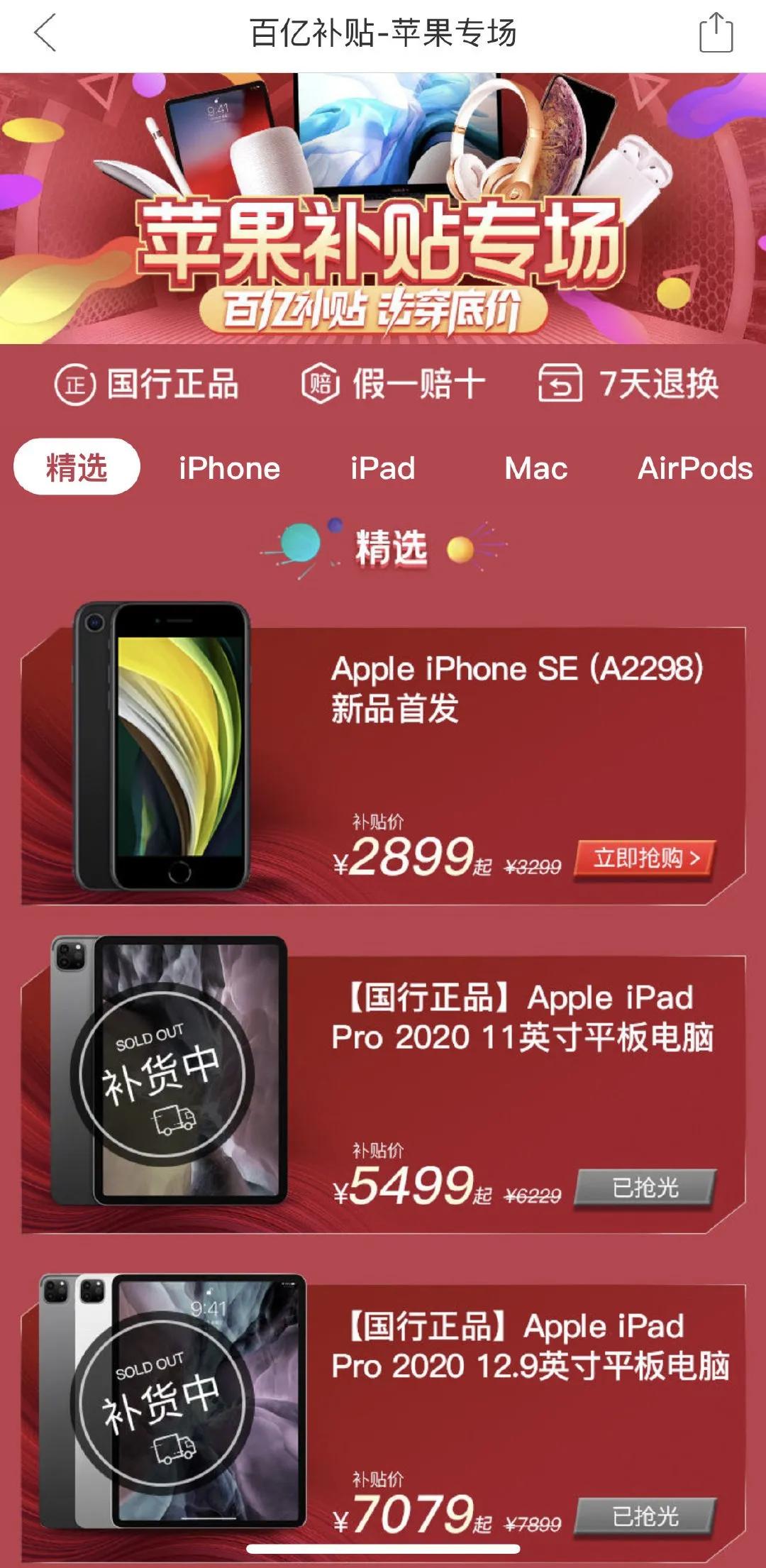Screen dimensions: 766x1568
Task: Tap 立即抢购 for iPhone SE
Action: pos(644,858)
